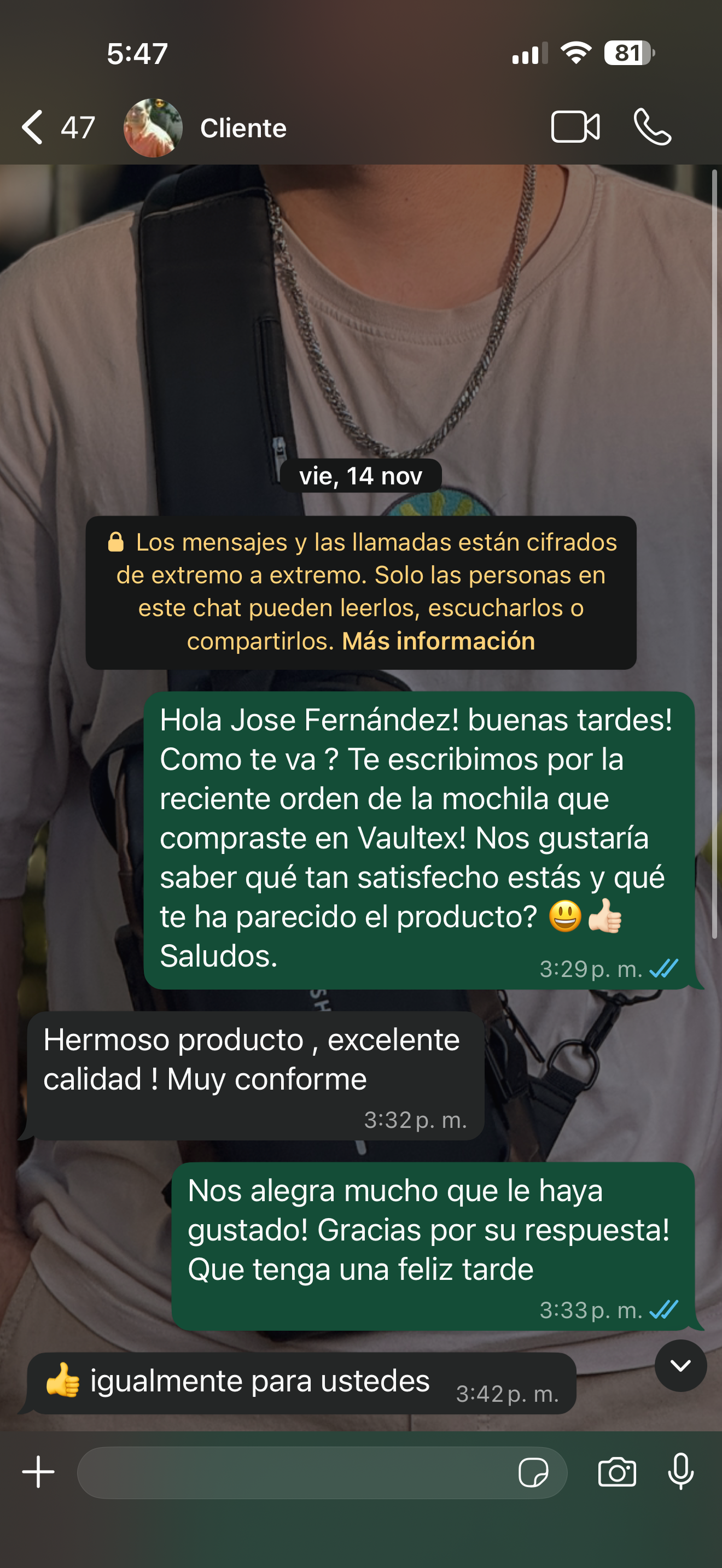Image resolution: width=722 pixels, height=1568 pixels.
Task: Open the sticker picker
Action: click(533, 1473)
